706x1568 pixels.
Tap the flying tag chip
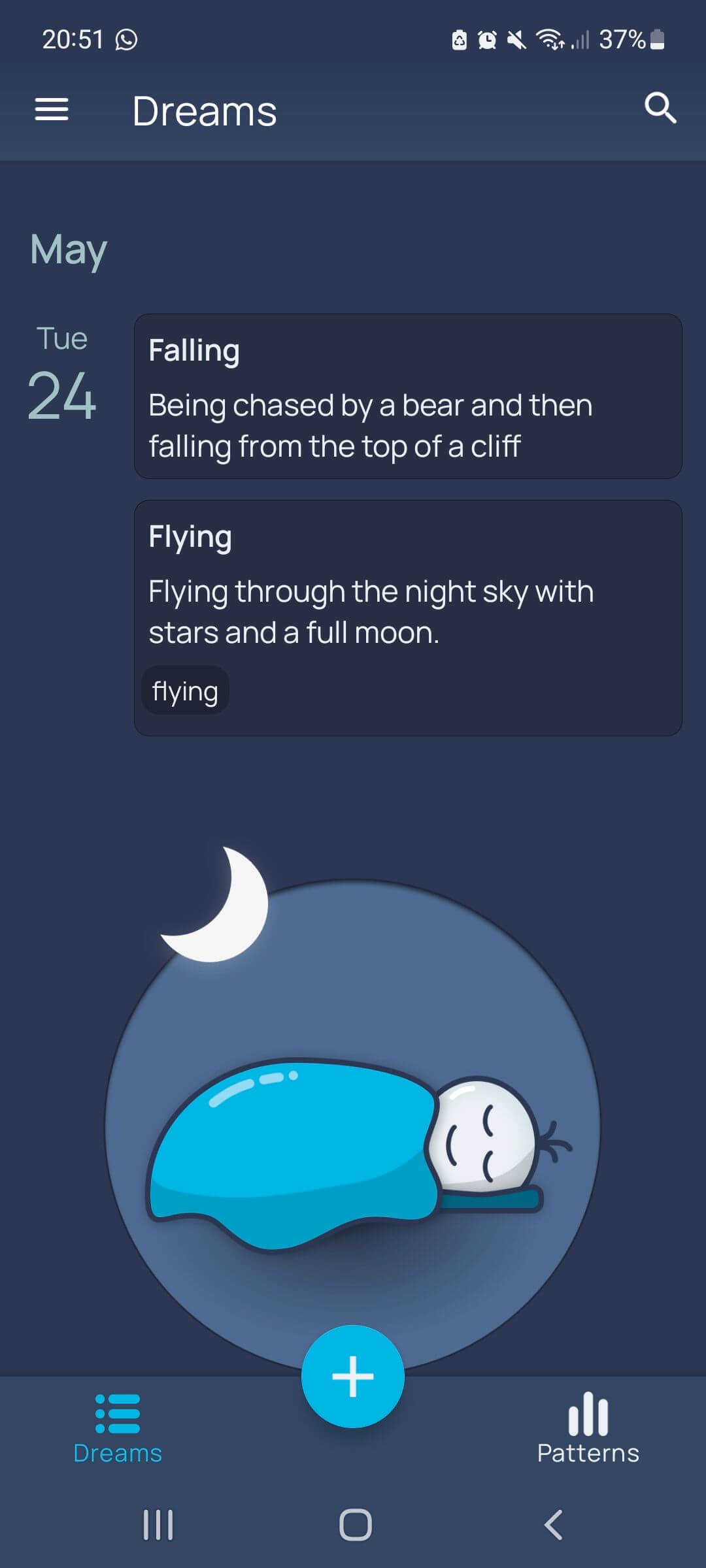tap(185, 691)
